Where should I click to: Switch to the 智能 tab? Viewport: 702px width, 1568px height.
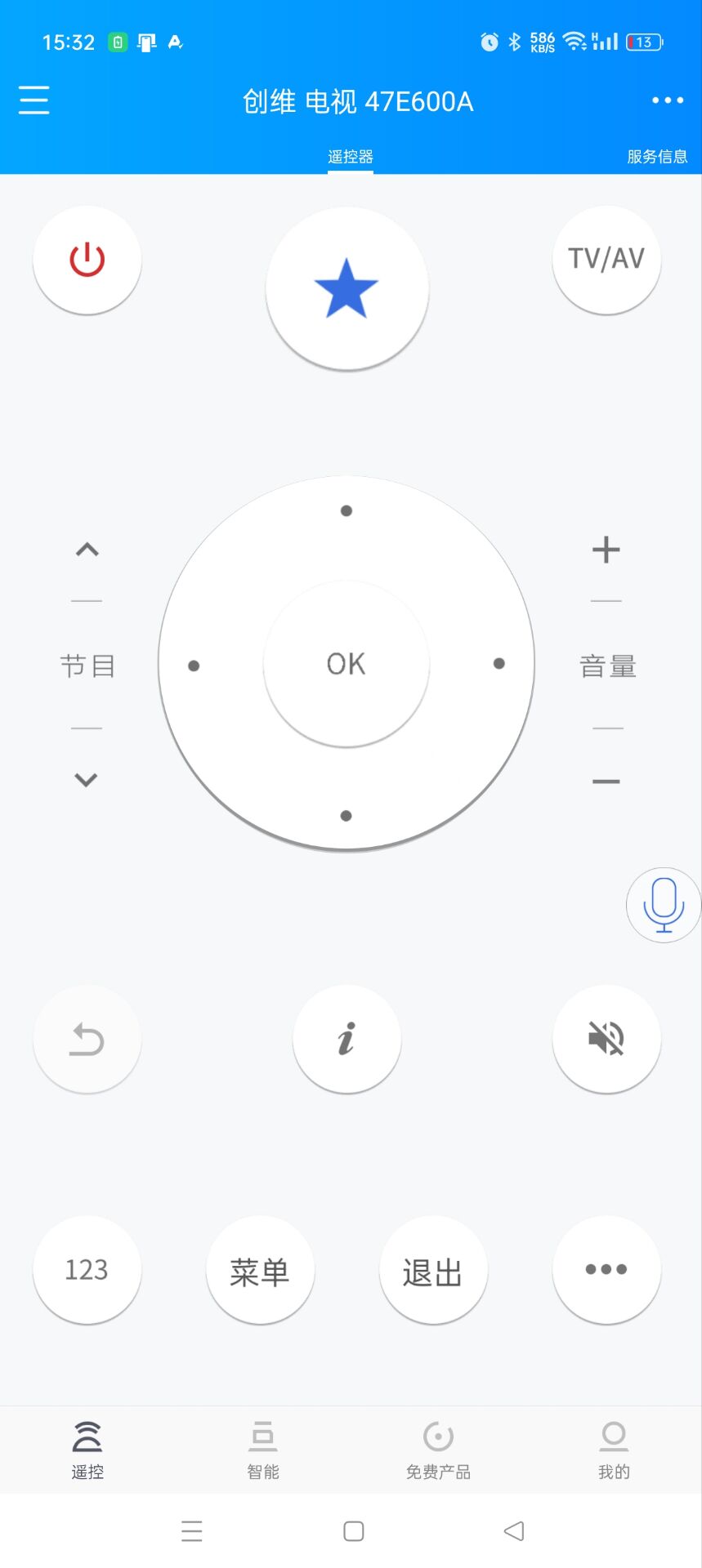pos(263,1450)
